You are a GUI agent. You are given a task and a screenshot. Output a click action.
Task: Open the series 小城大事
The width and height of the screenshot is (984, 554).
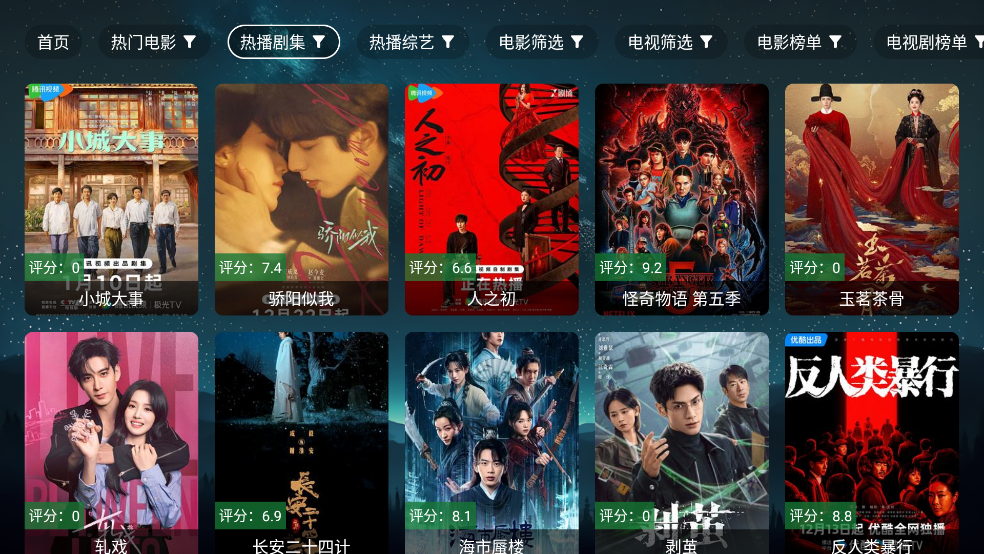pos(111,199)
